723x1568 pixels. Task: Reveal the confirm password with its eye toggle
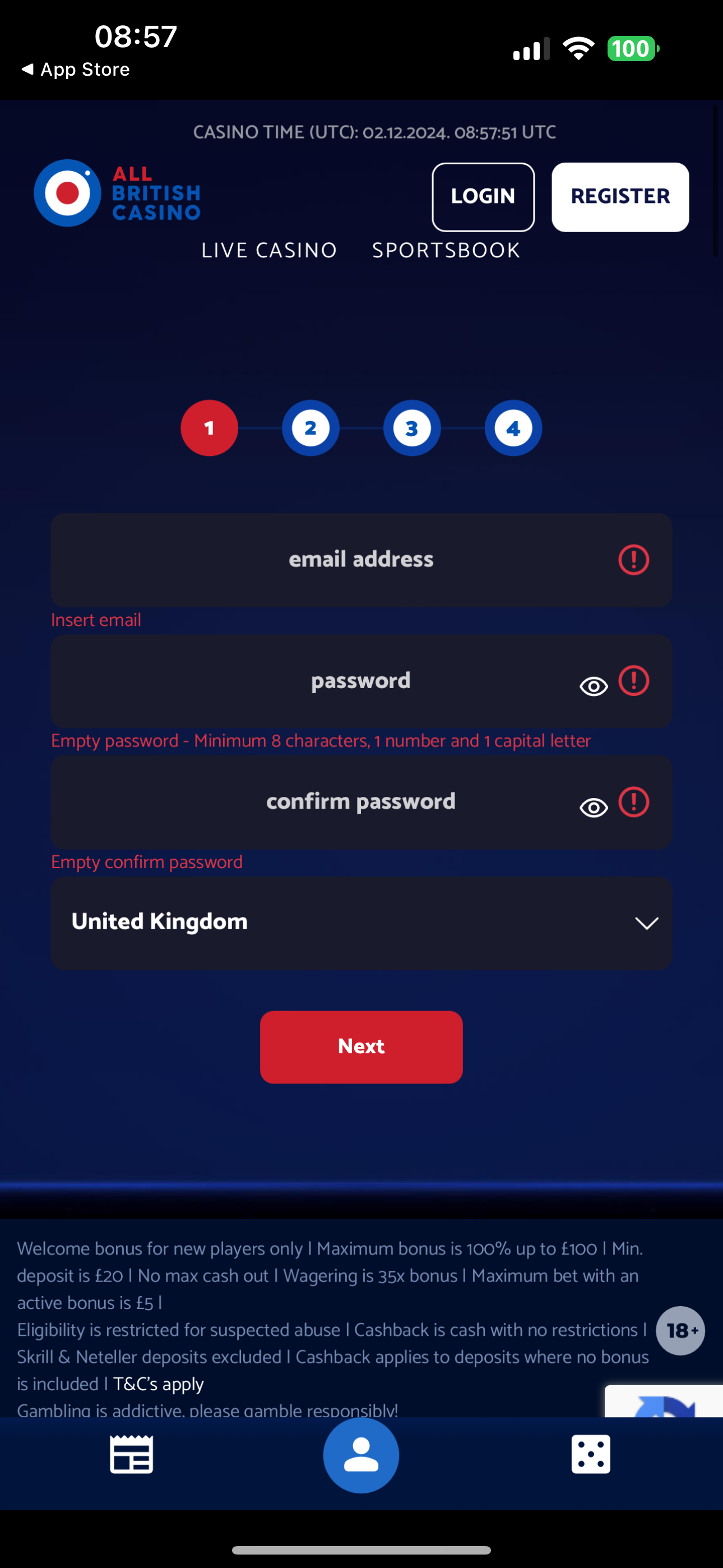594,807
